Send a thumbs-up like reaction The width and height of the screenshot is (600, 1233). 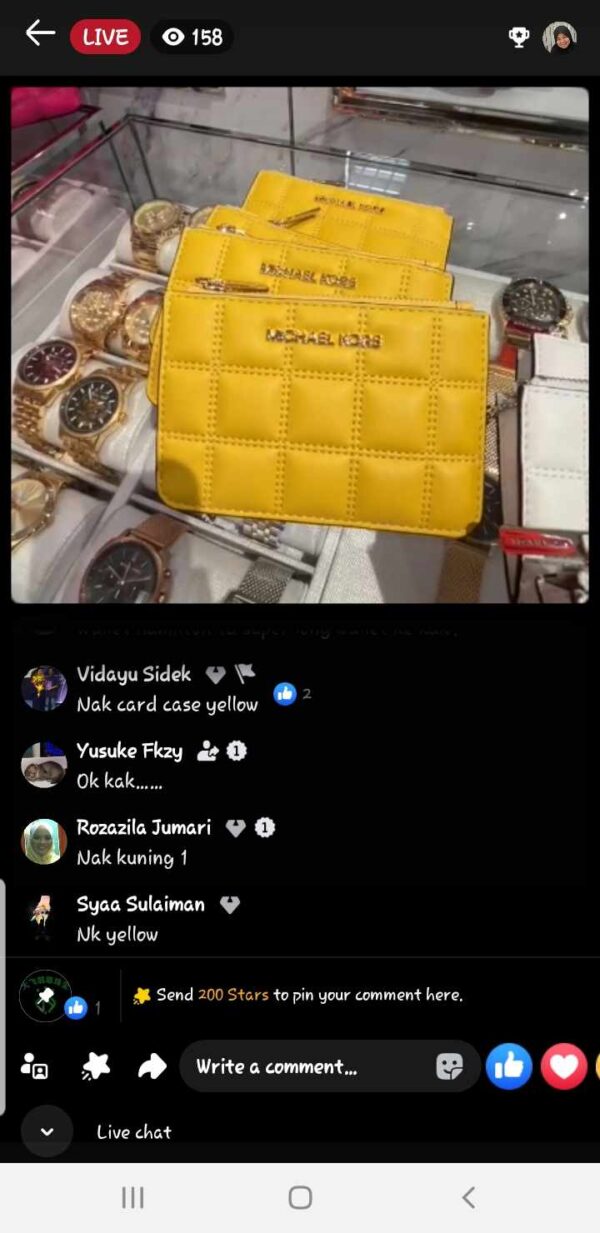pos(509,1067)
